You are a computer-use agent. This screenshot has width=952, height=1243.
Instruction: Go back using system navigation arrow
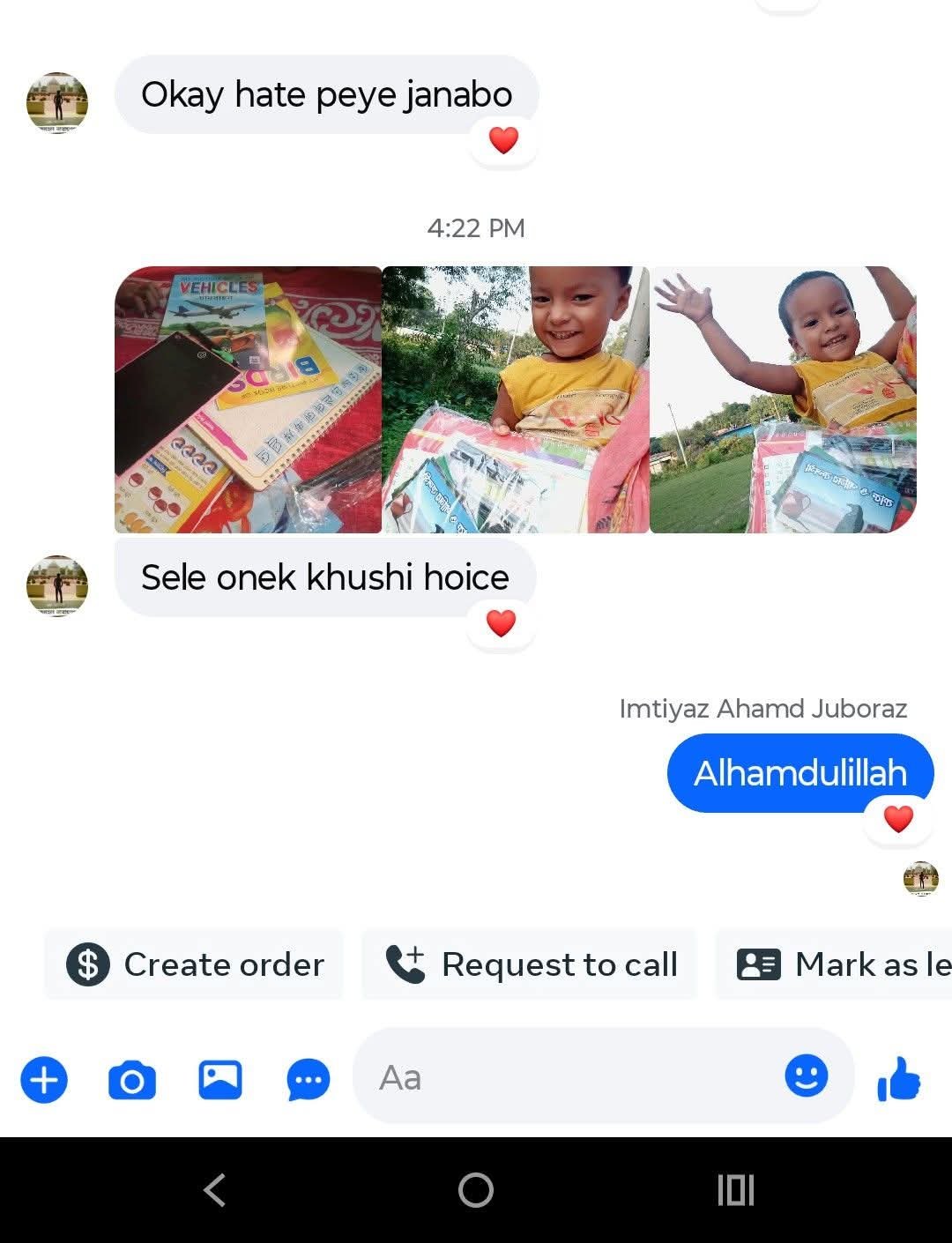[x=214, y=1189]
